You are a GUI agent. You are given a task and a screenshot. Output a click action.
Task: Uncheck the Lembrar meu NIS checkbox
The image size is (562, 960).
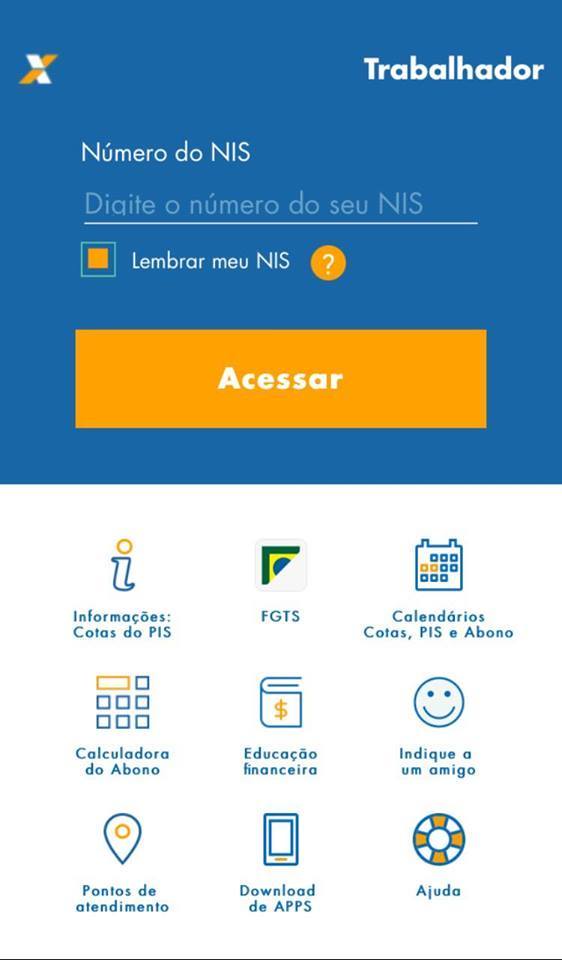(98, 260)
